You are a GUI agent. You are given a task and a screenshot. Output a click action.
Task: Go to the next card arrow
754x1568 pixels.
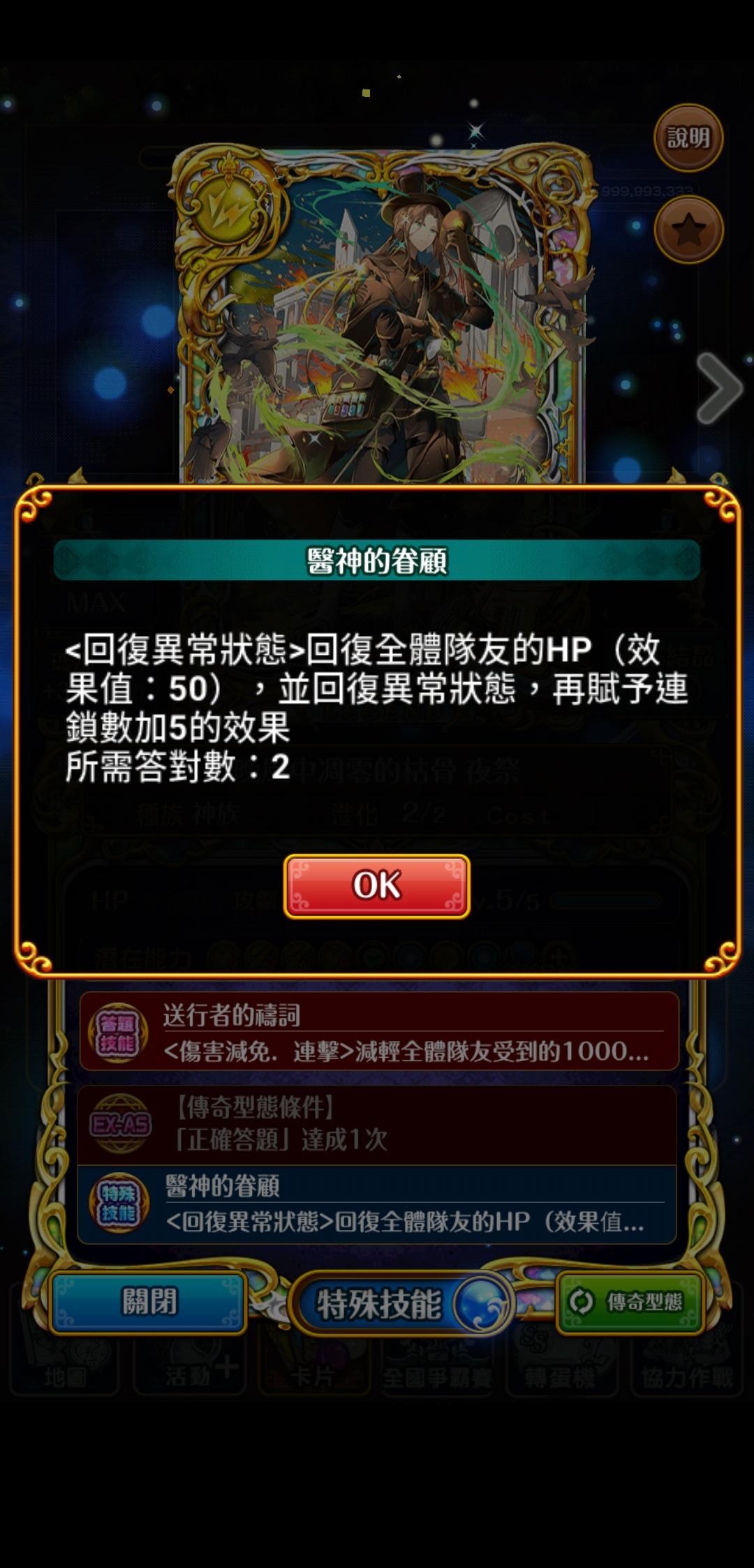tap(718, 387)
